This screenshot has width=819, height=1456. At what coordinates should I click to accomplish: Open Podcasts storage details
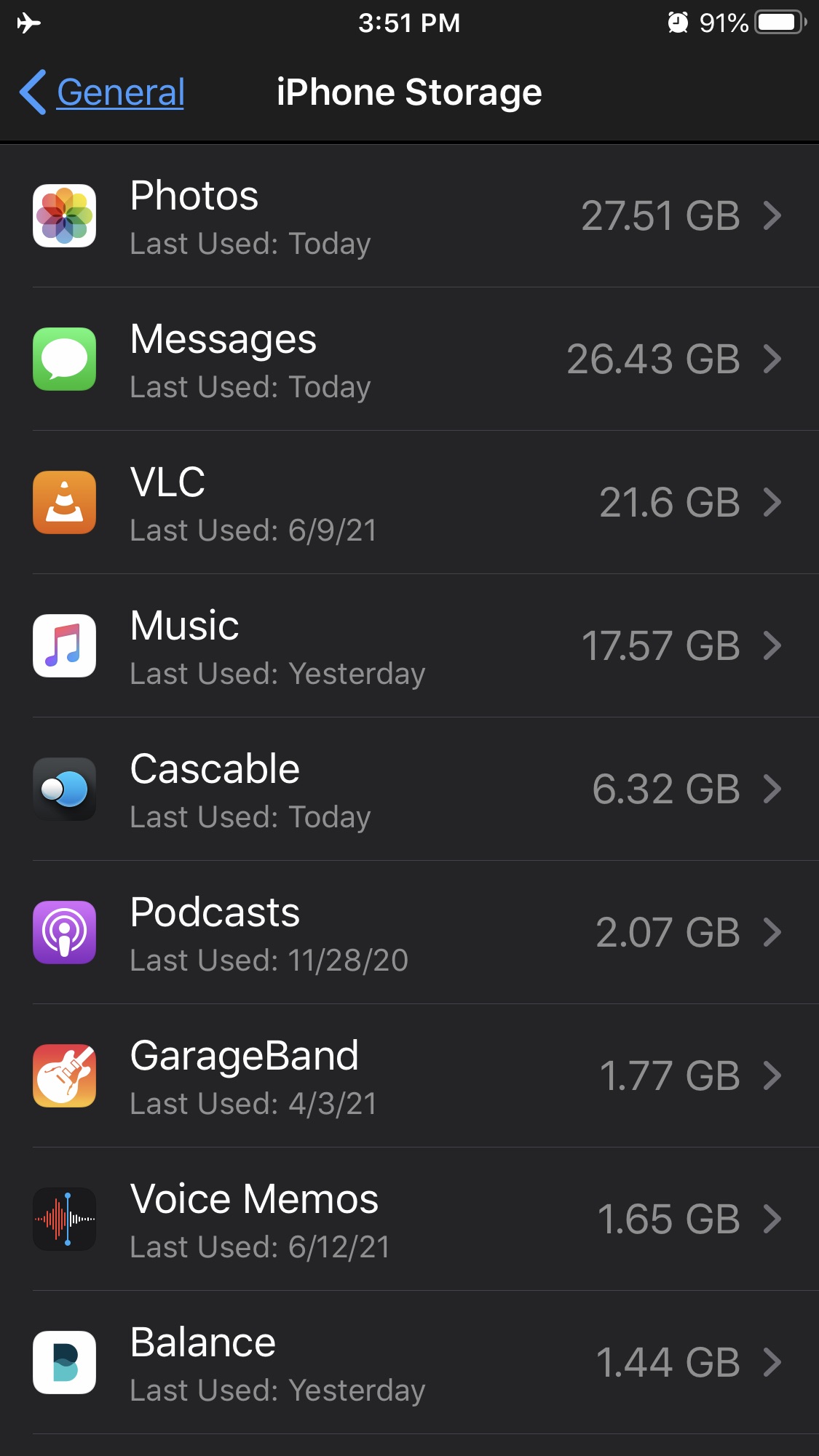click(409, 933)
